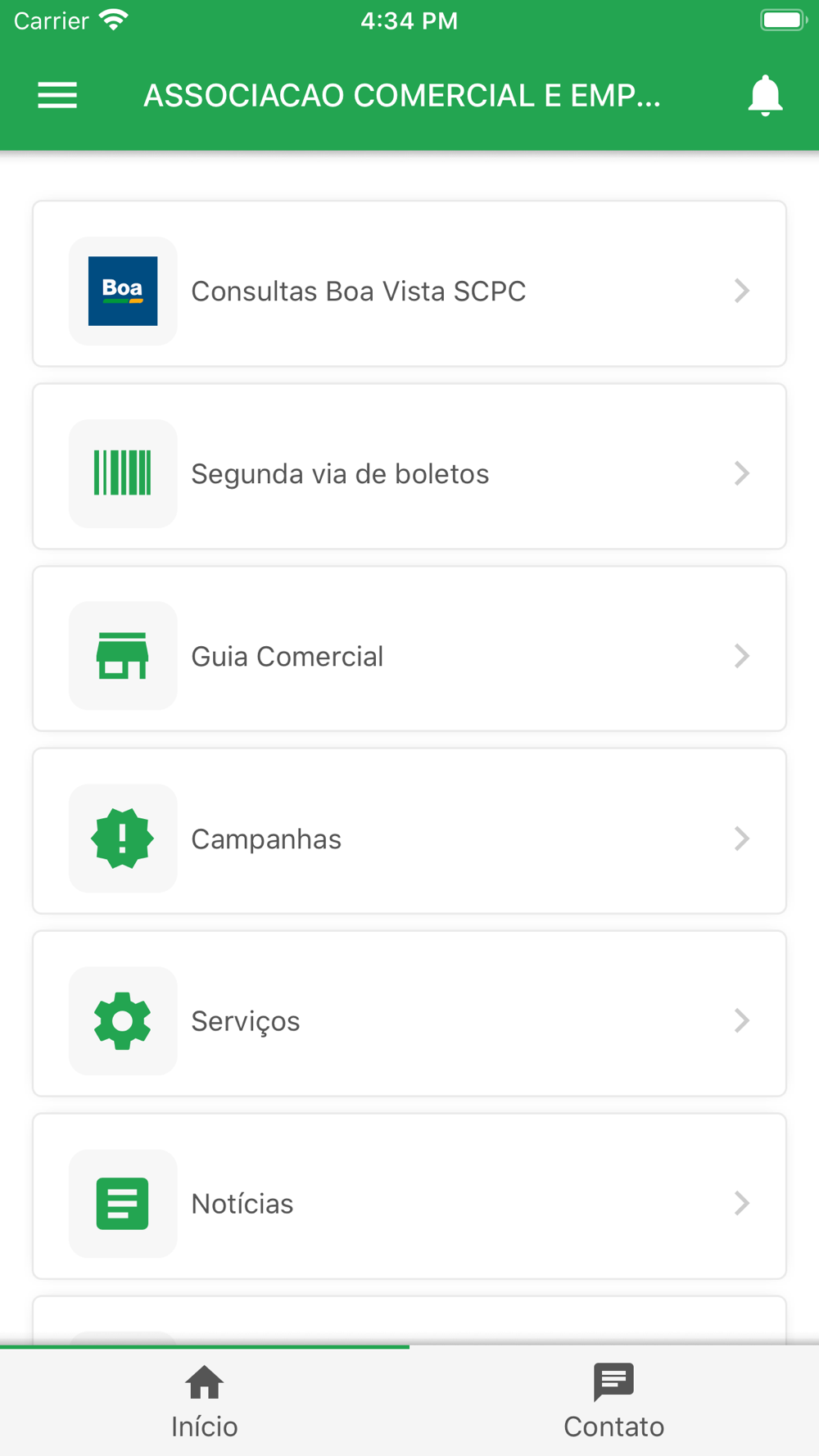Open the hamburger drawer menu
The height and width of the screenshot is (1456, 819).
click(x=57, y=96)
